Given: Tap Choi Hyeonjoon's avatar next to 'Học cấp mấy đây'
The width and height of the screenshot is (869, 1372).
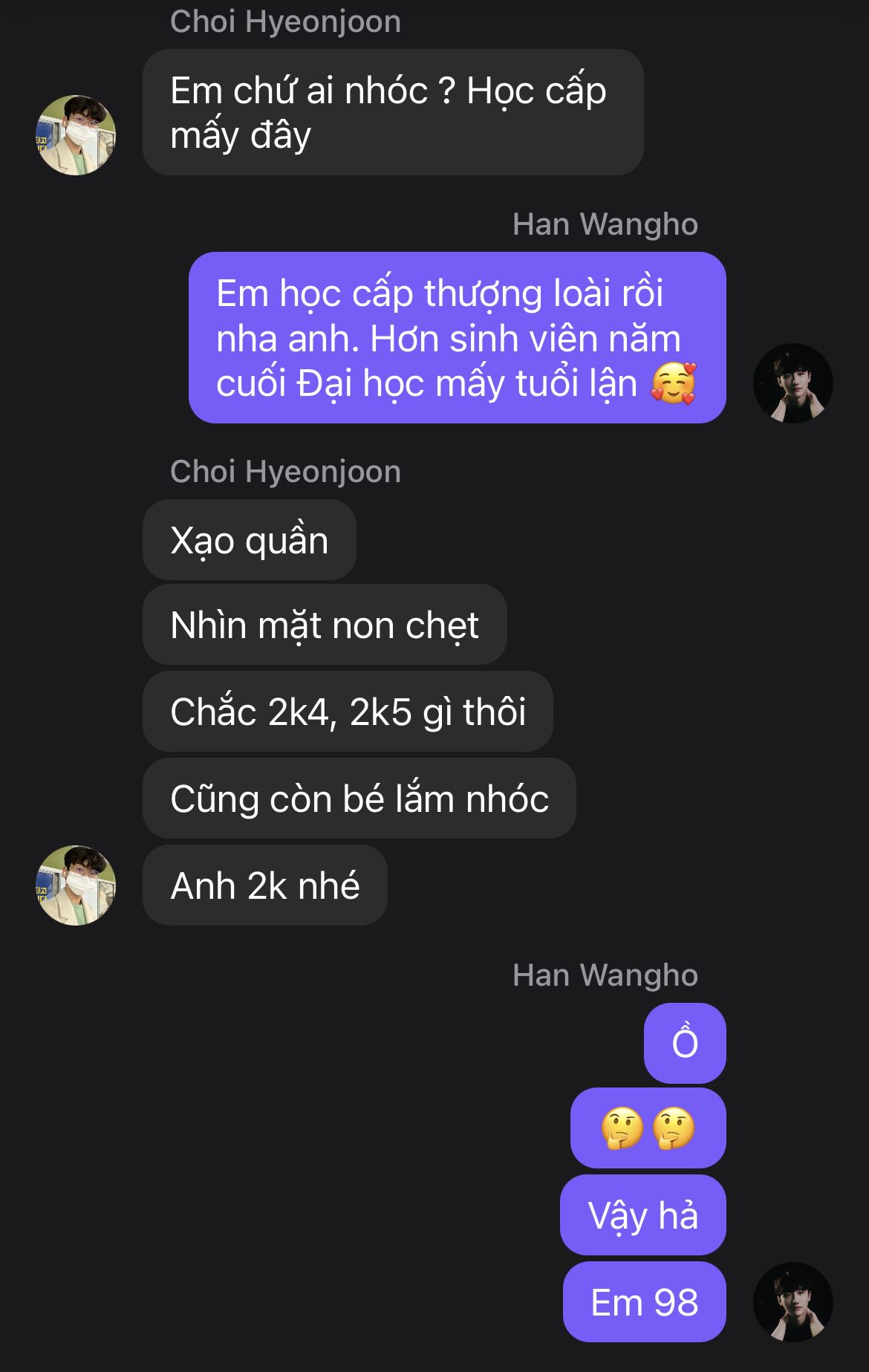Looking at the screenshot, I should click(76, 135).
